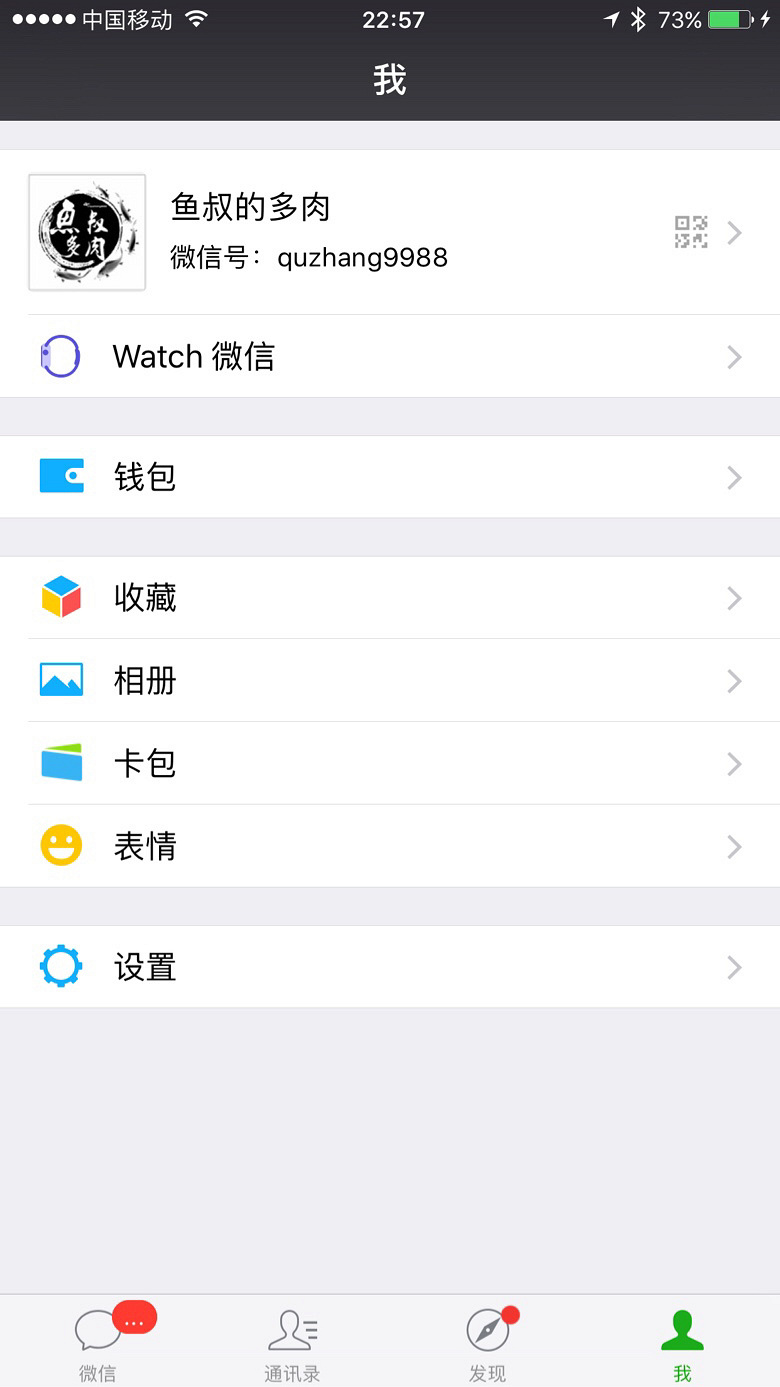The height and width of the screenshot is (1387, 780).
Task: Switch to the 微信 chats tab
Action: point(98,1342)
